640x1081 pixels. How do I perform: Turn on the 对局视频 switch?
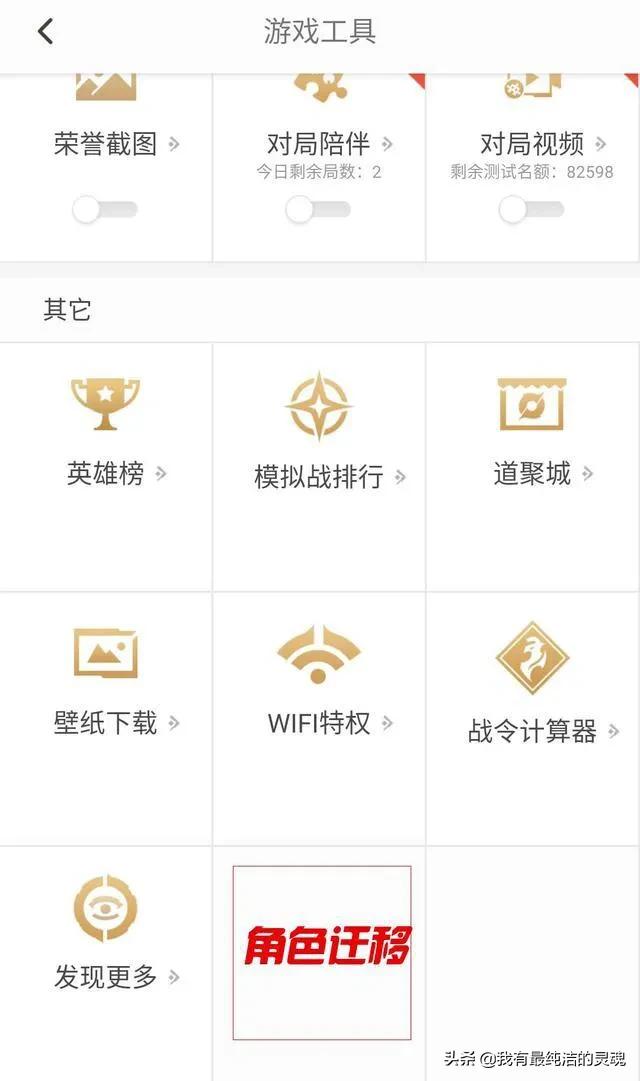[532, 209]
